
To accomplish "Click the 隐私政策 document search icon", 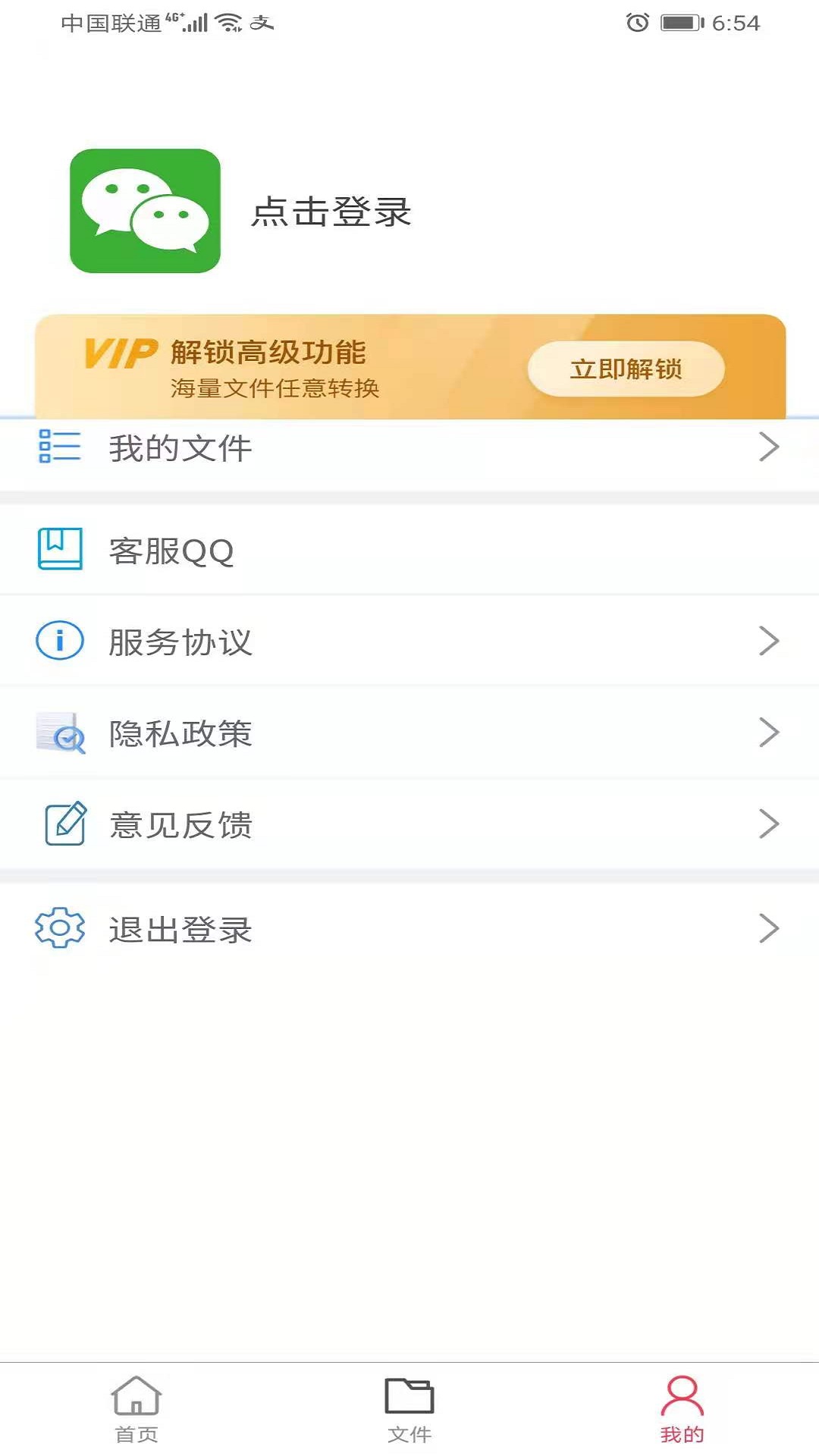I will 60,733.
